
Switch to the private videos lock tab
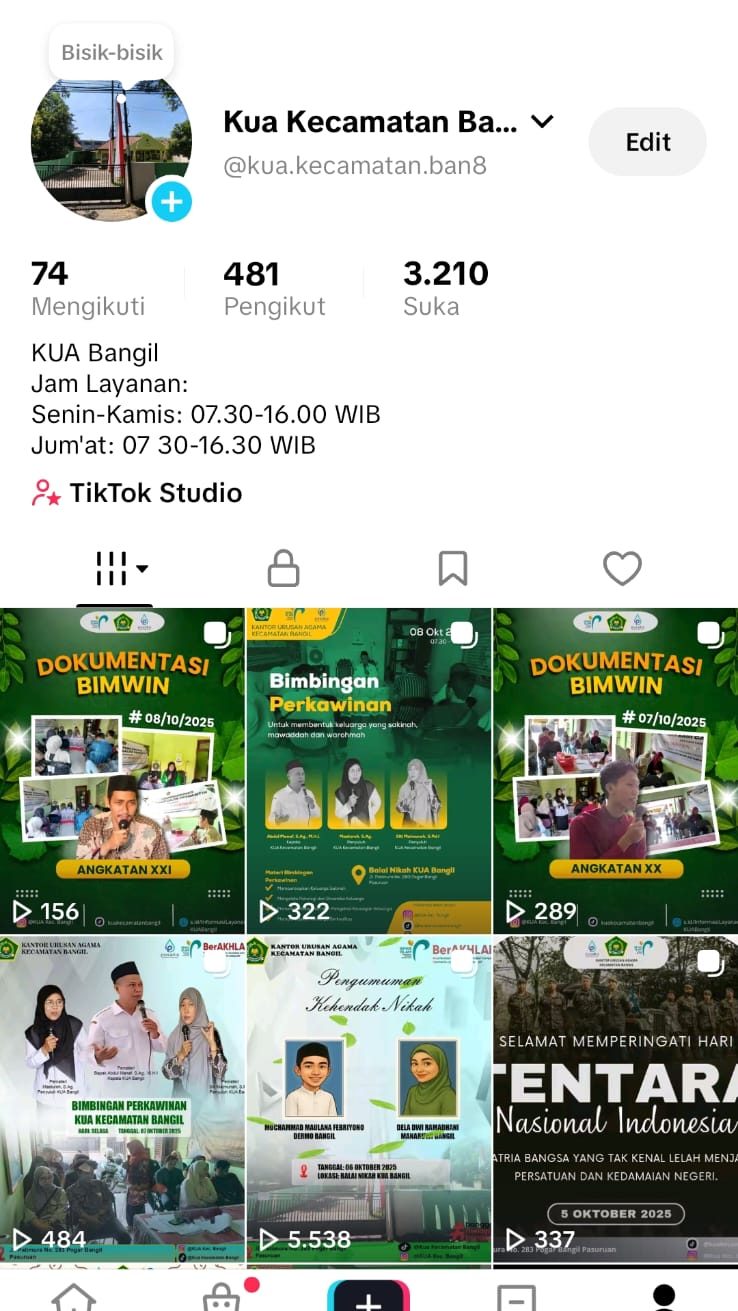pyautogui.click(x=284, y=569)
